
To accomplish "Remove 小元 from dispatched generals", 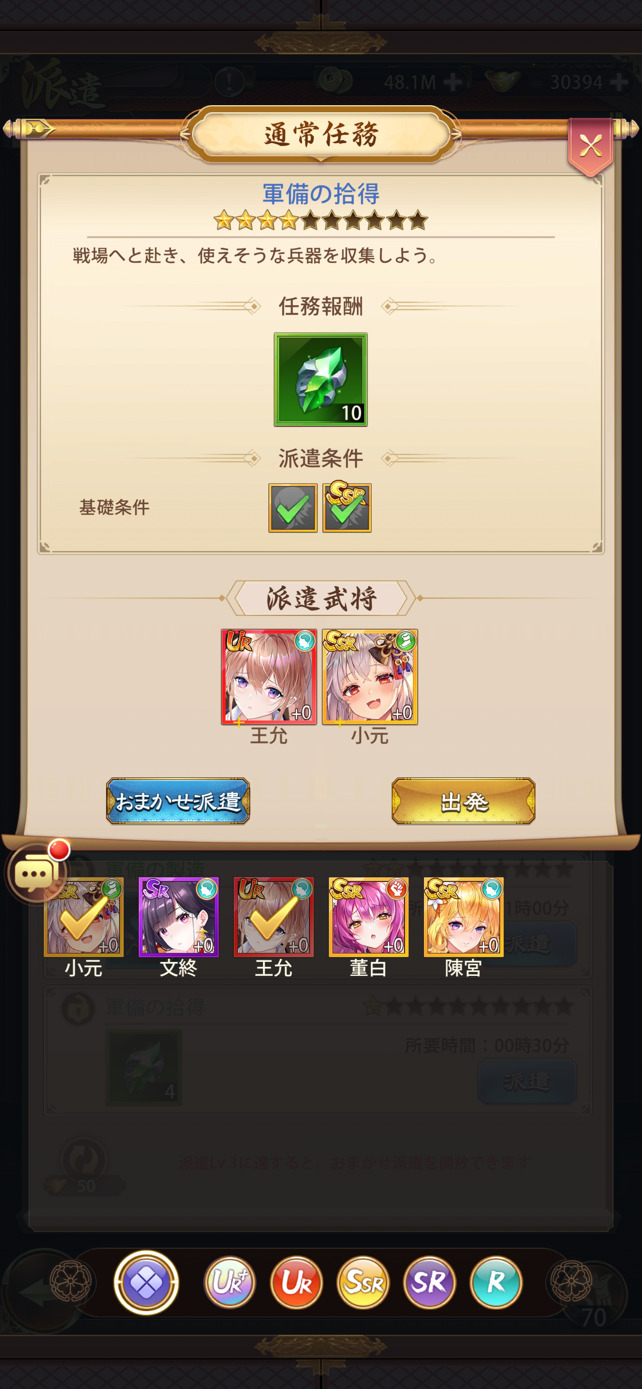I will (370, 677).
